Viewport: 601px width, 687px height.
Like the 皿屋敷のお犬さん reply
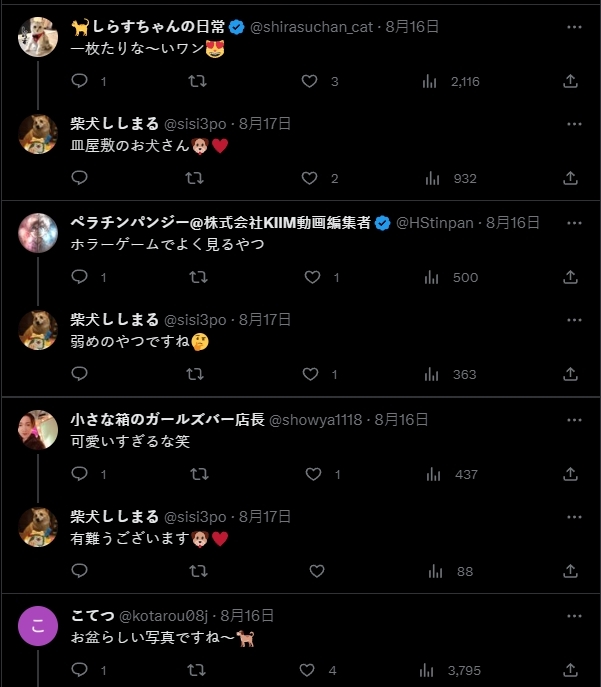pos(310,178)
